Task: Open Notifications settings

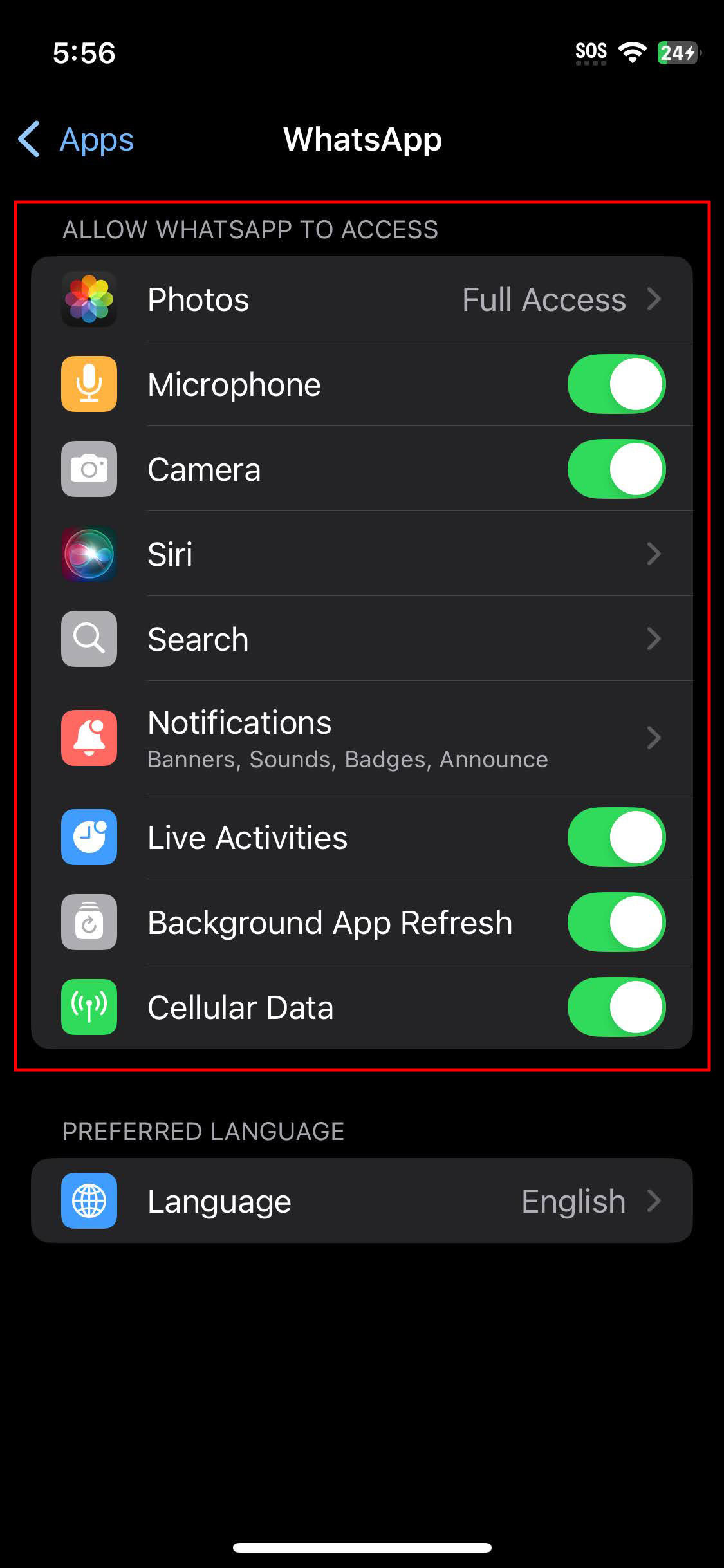Action: click(362, 738)
